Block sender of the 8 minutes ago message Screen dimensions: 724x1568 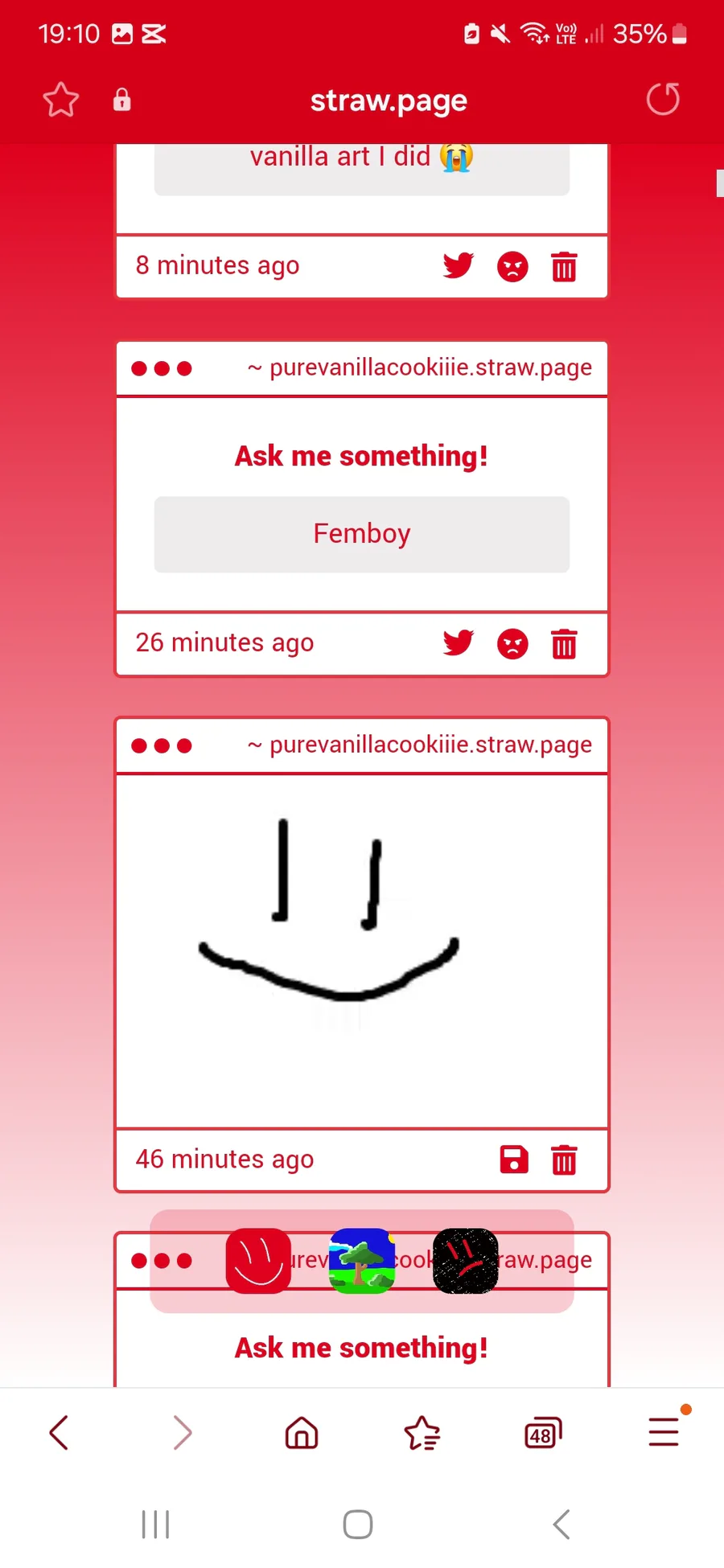point(512,266)
